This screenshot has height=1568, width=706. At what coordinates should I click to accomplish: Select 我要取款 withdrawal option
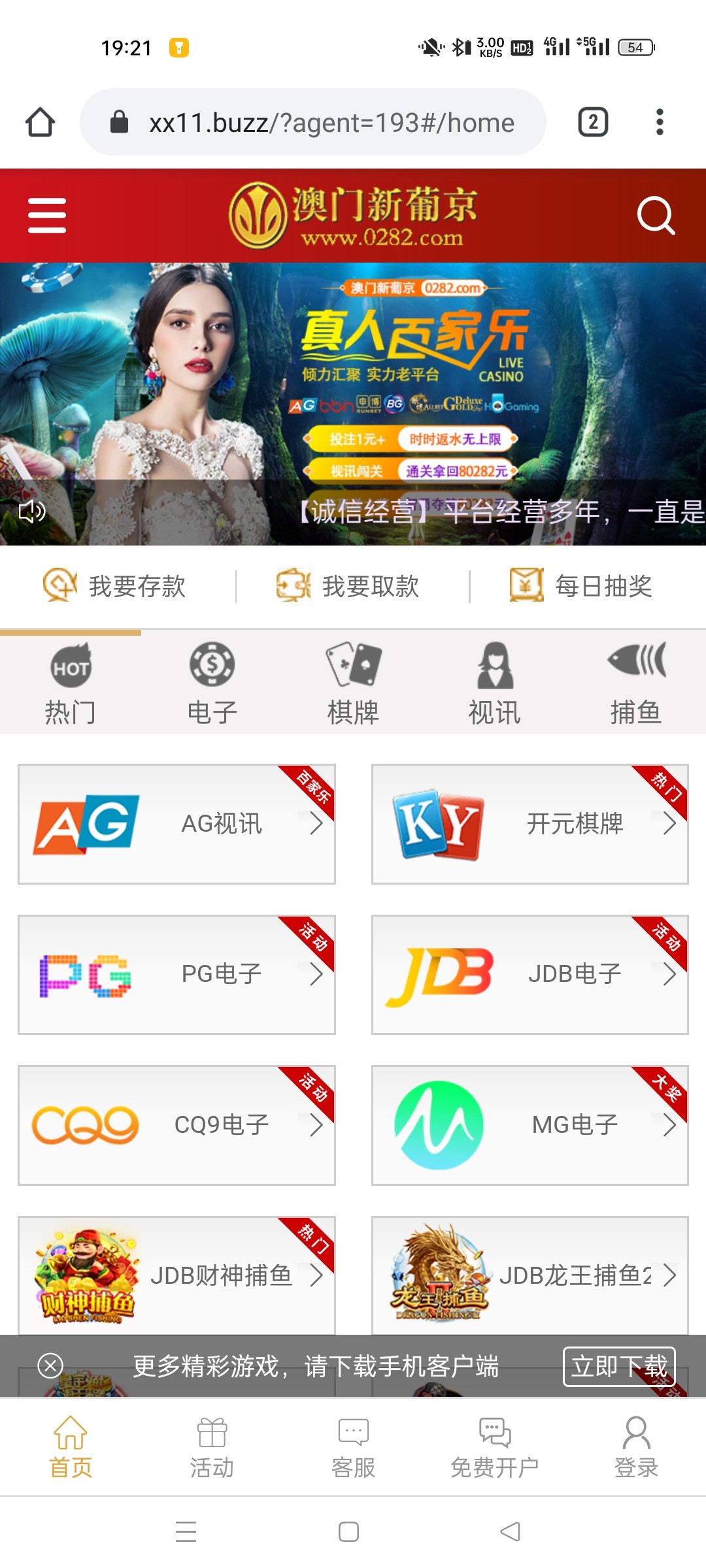349,585
